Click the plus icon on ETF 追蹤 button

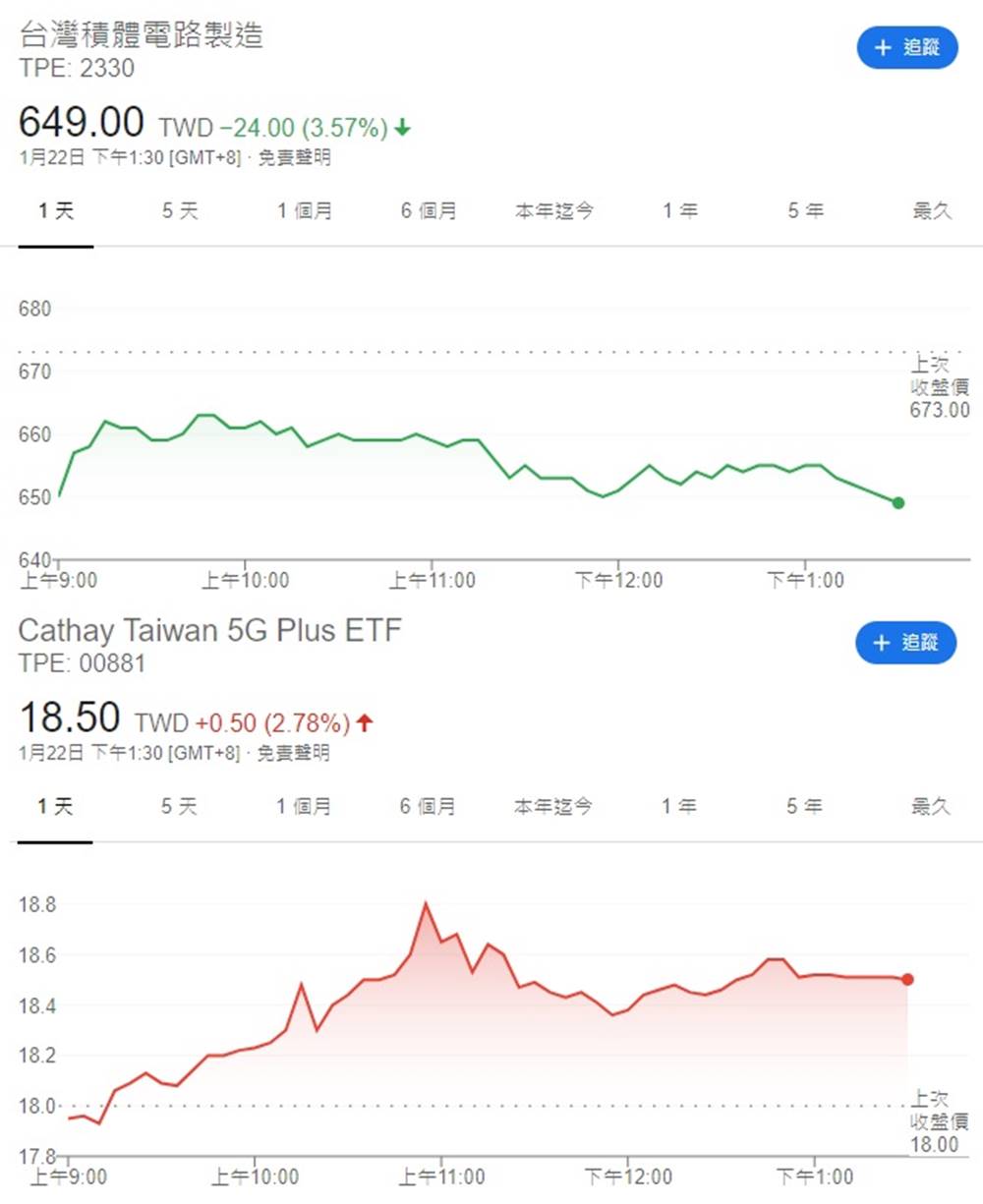click(881, 643)
